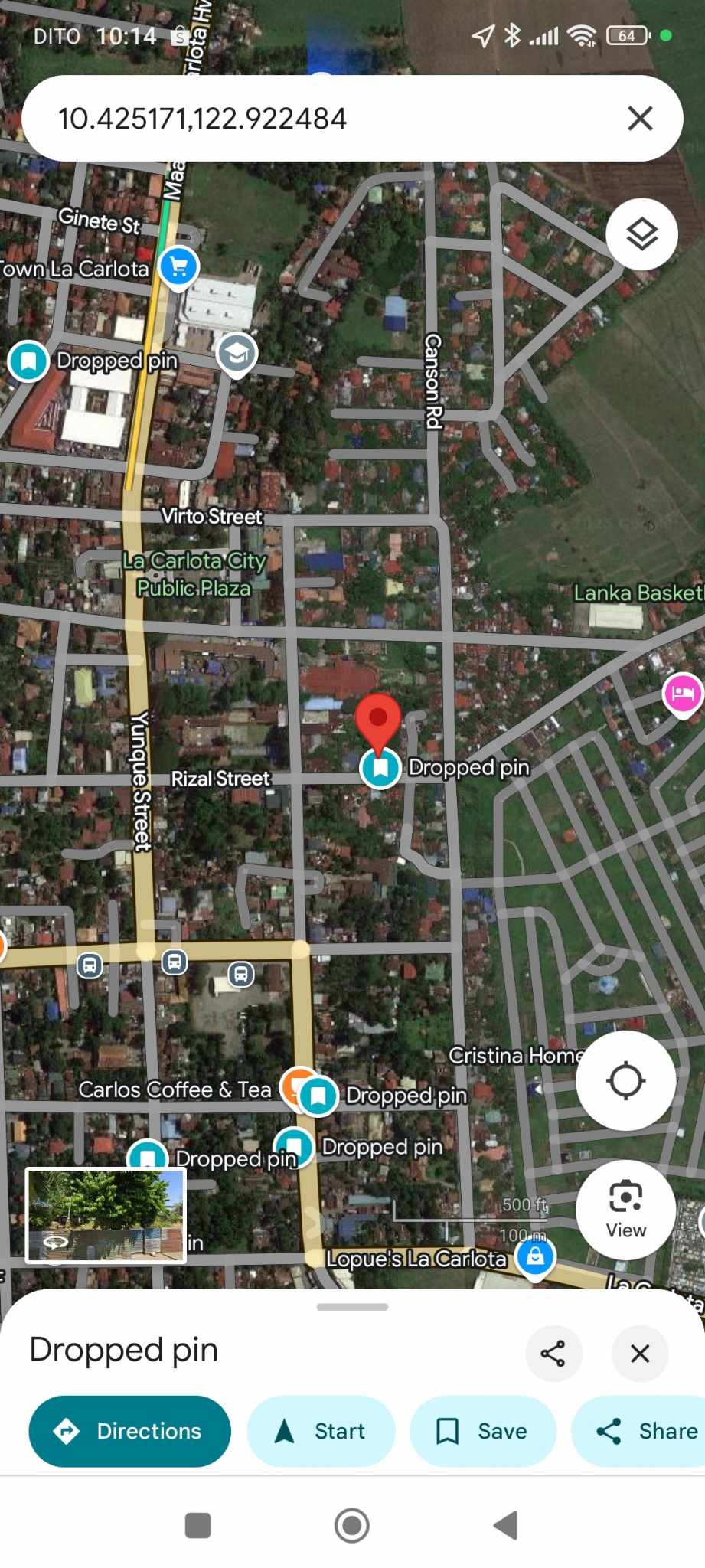Open the View camera button
The image size is (705, 1568).
pyautogui.click(x=625, y=1209)
